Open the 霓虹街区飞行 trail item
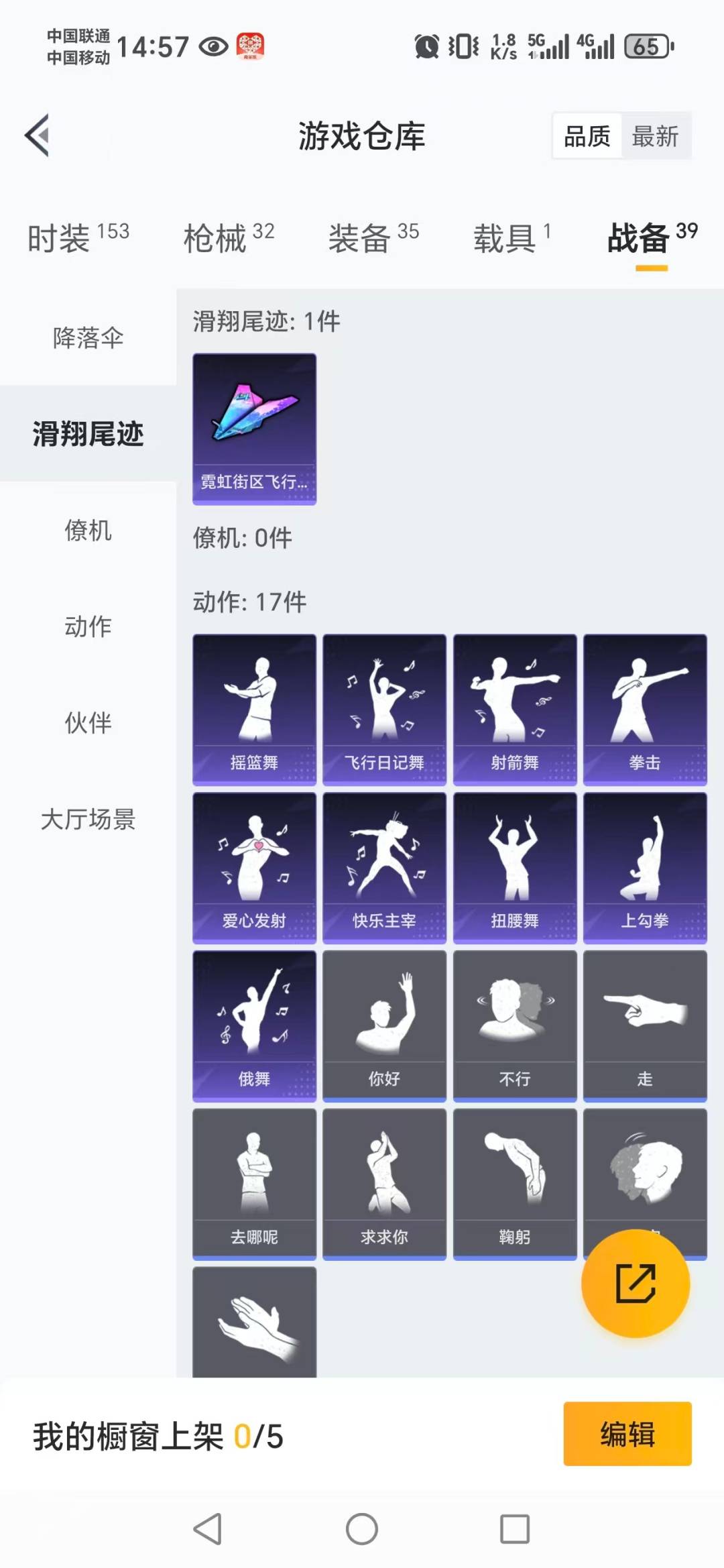Viewport: 724px width, 1568px height. click(254, 429)
